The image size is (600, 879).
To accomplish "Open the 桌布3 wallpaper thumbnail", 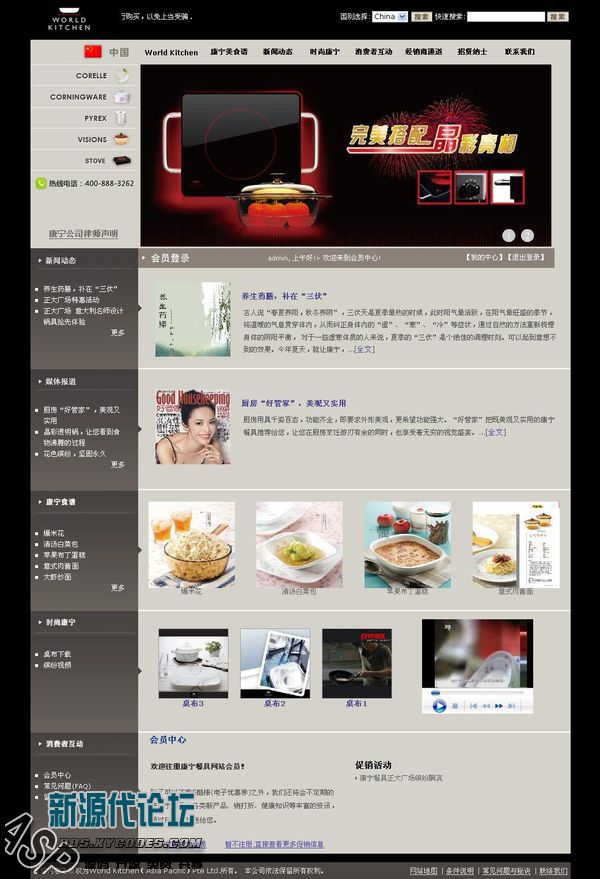I will 192,662.
